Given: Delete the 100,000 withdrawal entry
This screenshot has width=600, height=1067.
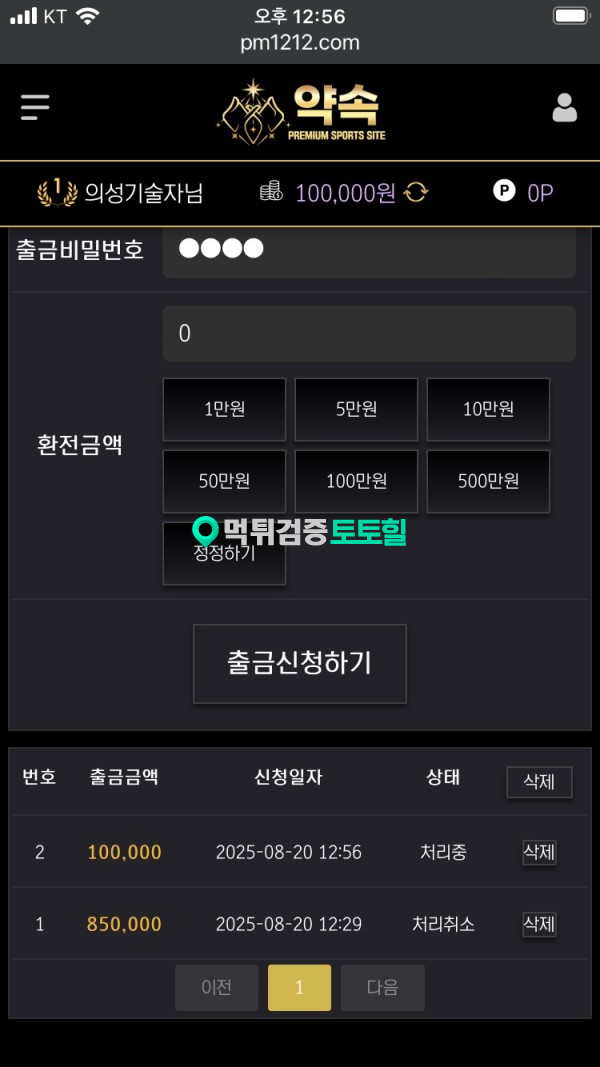Looking at the screenshot, I should pos(539,852).
